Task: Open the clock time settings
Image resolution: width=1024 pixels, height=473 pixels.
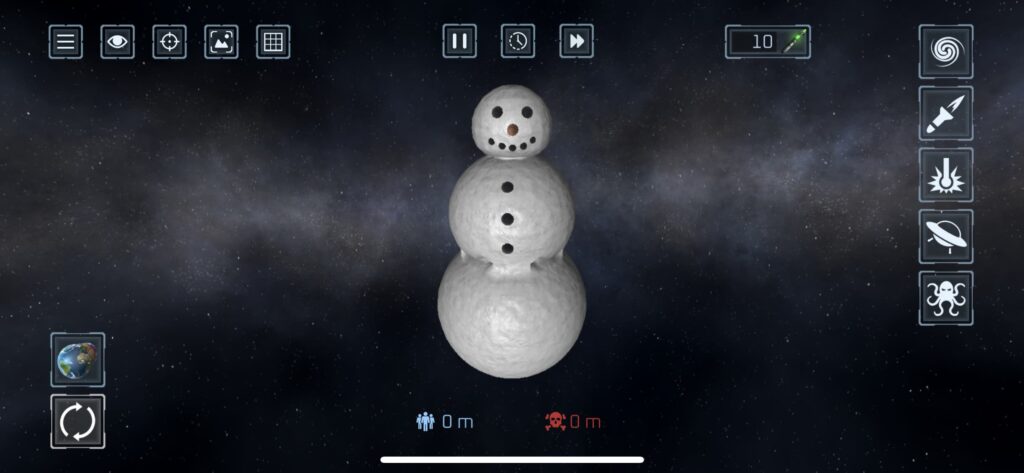Action: click(x=518, y=41)
